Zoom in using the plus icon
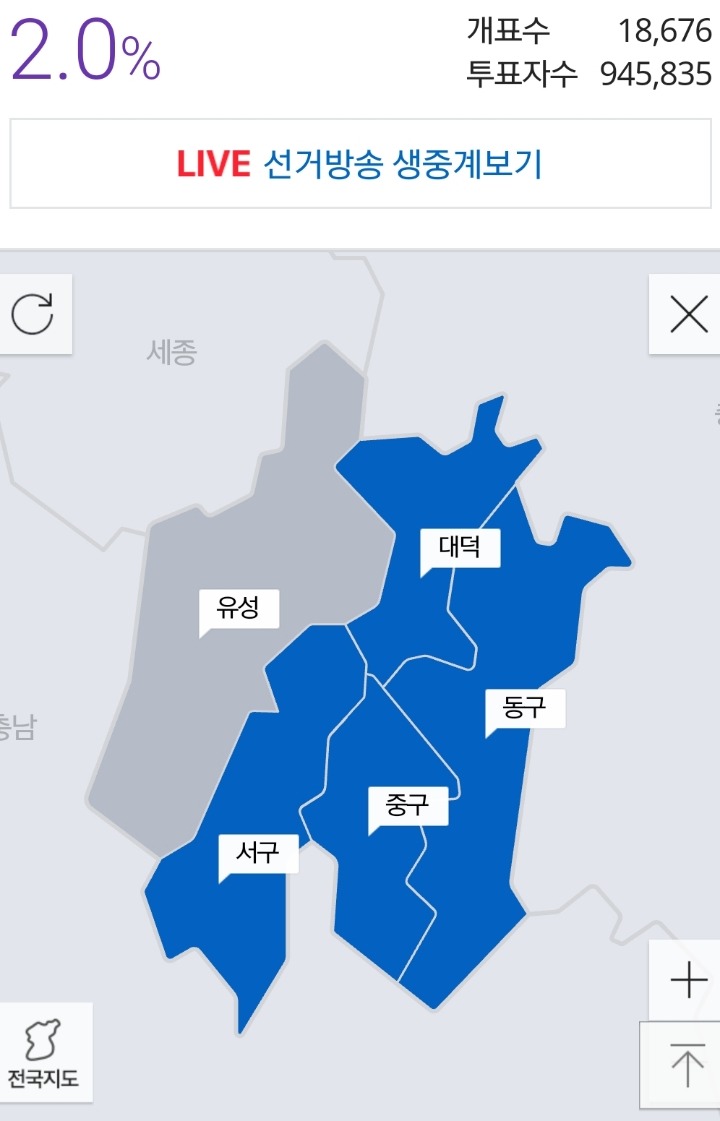The width and height of the screenshot is (720, 1121). pos(688,981)
